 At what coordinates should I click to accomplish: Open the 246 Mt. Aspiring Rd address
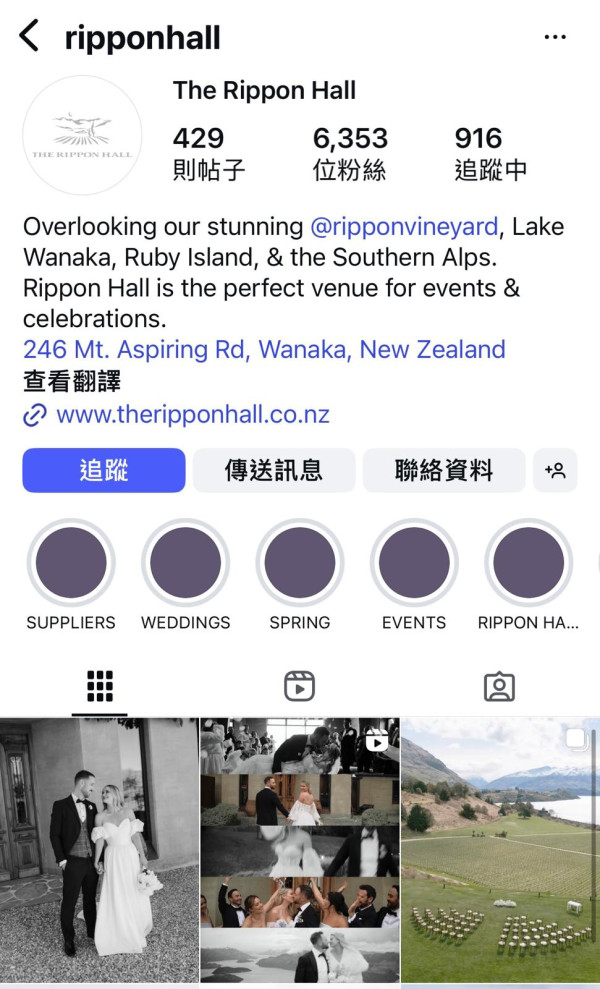click(264, 350)
